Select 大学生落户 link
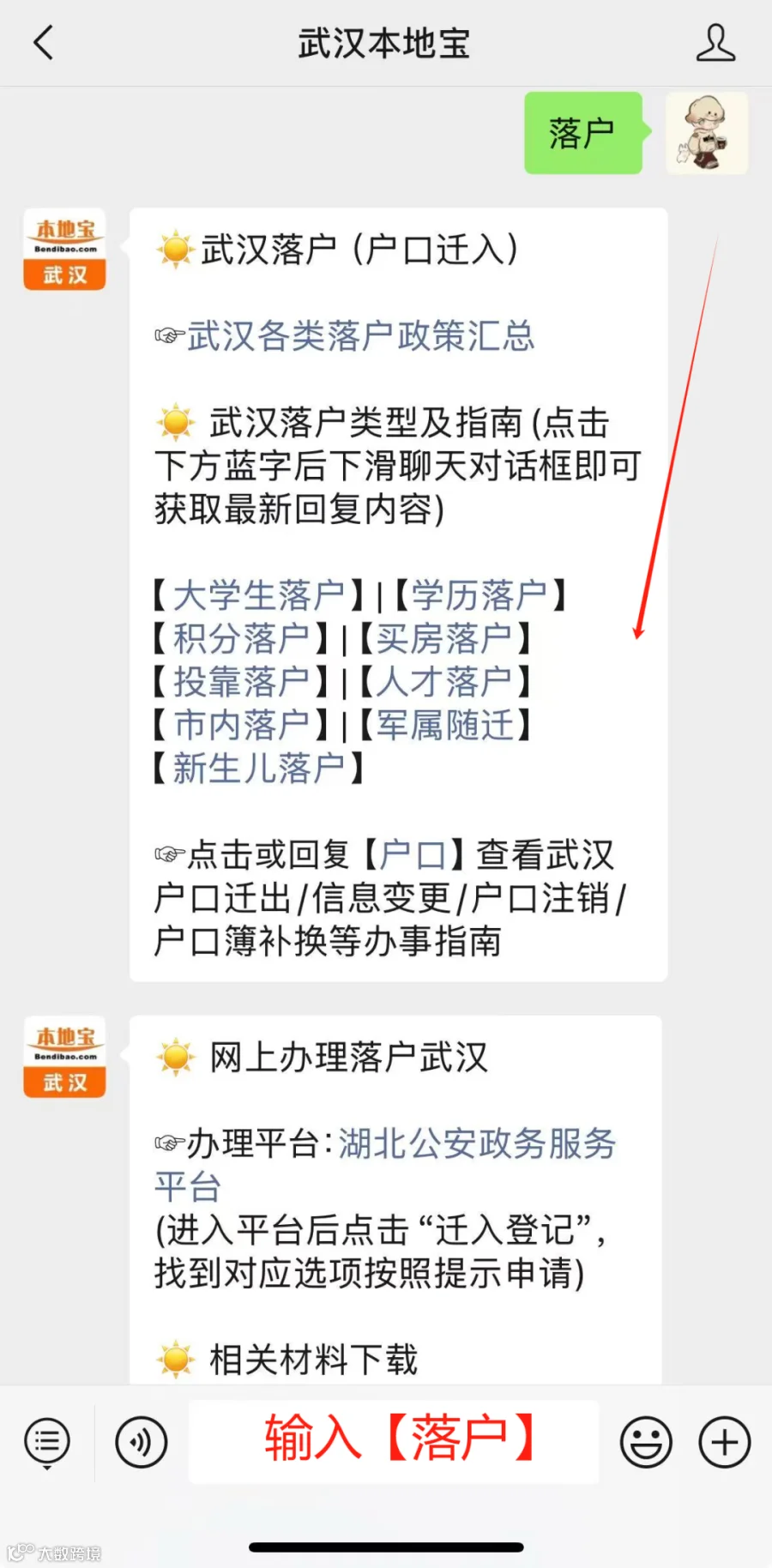 (x=258, y=595)
